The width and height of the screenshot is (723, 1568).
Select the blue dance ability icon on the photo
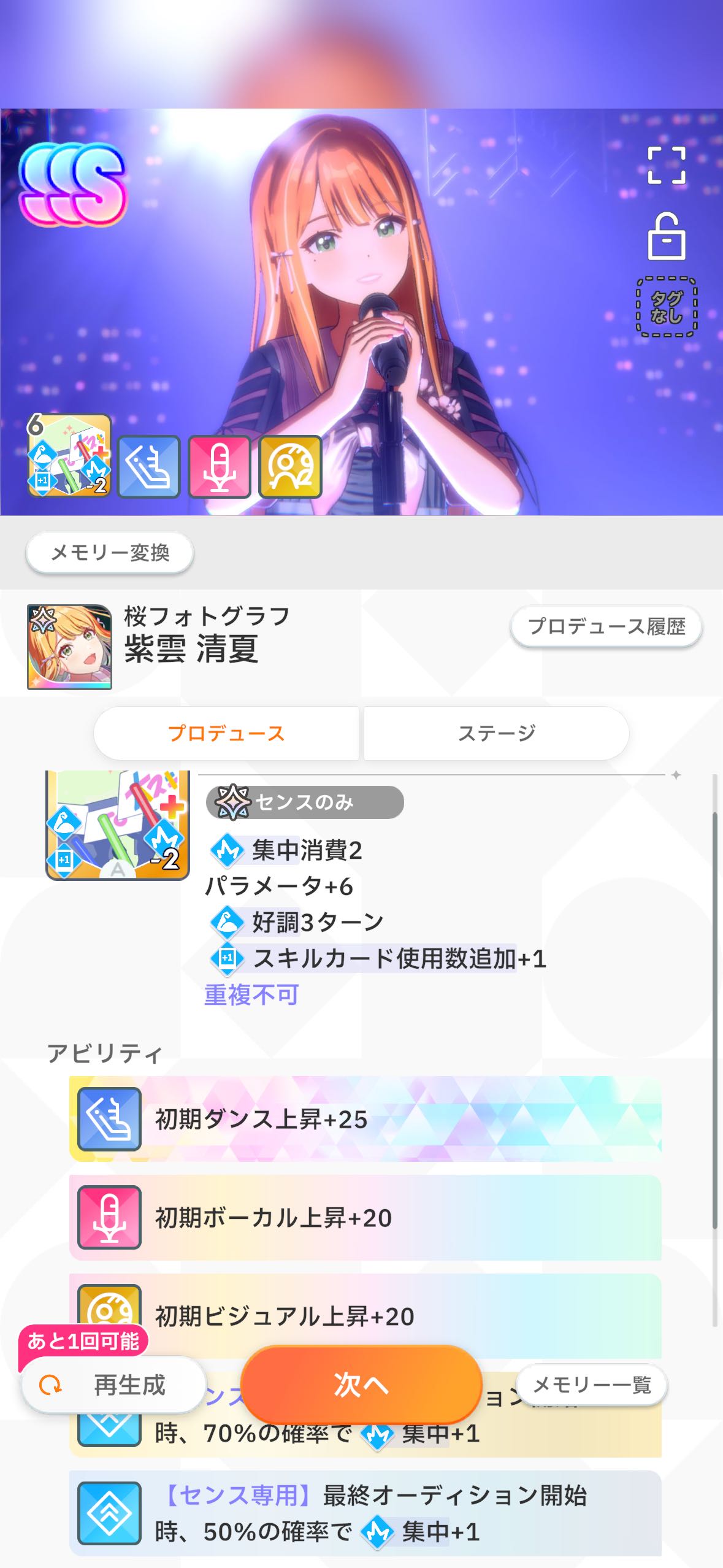pos(148,466)
